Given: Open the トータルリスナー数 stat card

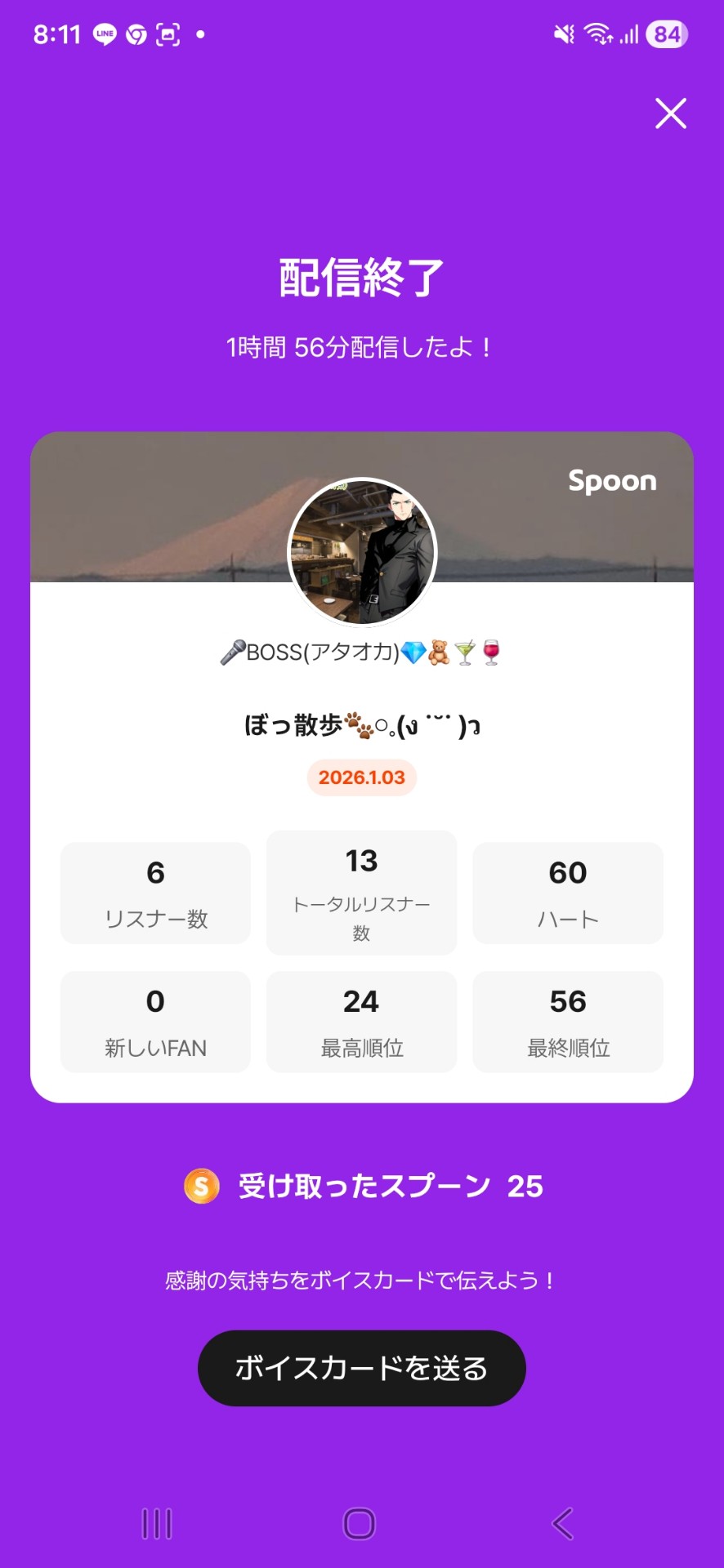Looking at the screenshot, I should (x=361, y=892).
